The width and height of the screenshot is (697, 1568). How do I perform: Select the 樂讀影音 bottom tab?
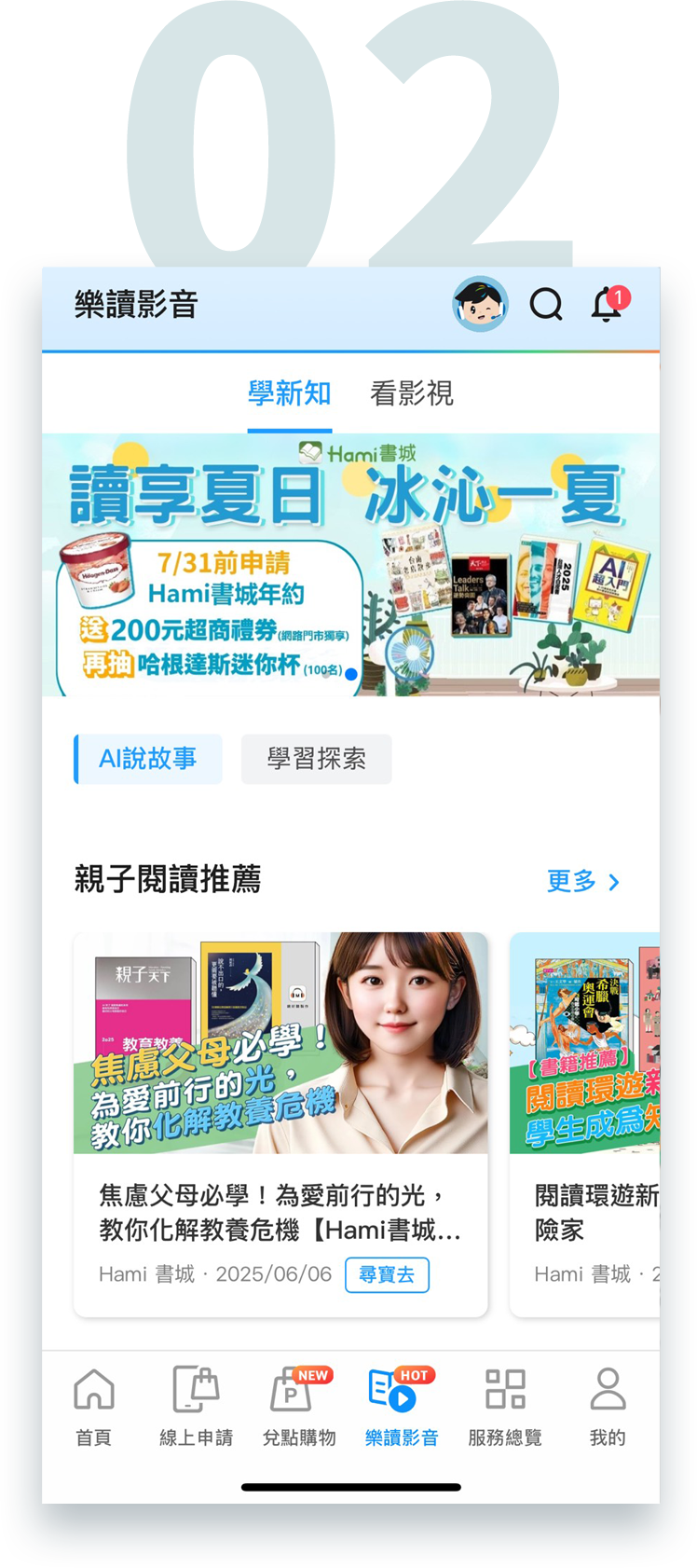pyautogui.click(x=402, y=1406)
